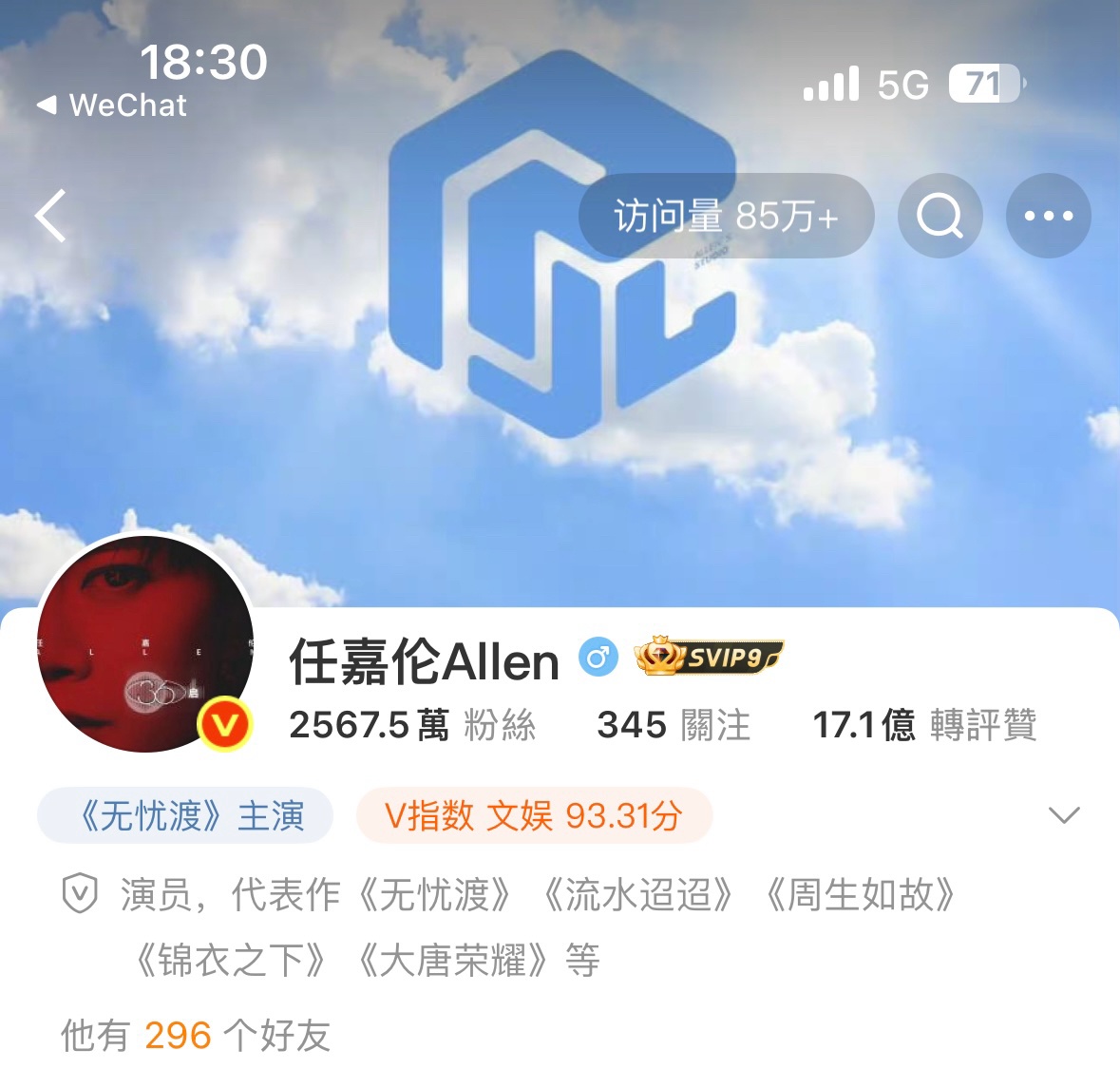This screenshot has width=1120, height=1069.
Task: Expand the profile details chevron
Action: (x=1063, y=815)
